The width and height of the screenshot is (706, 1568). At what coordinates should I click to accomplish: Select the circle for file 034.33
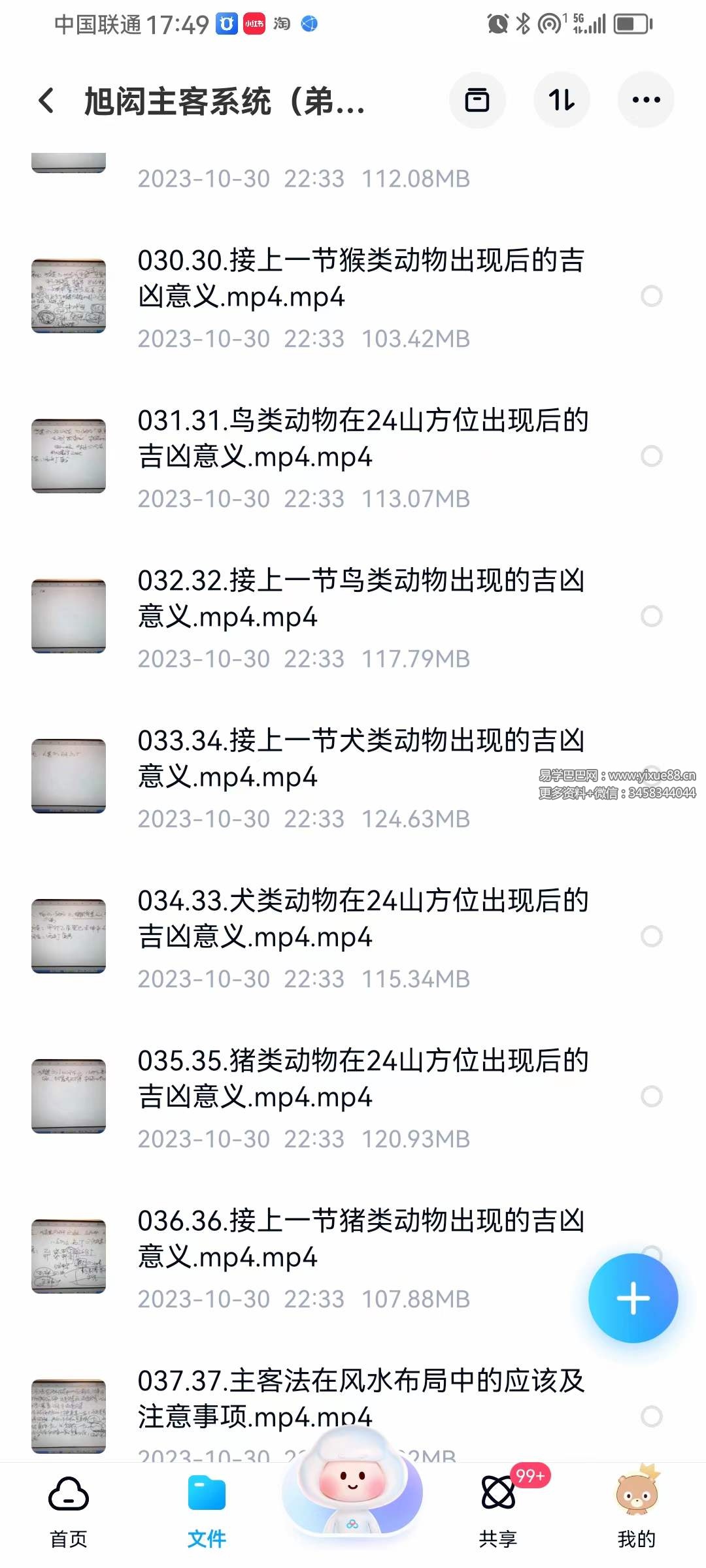point(652,936)
